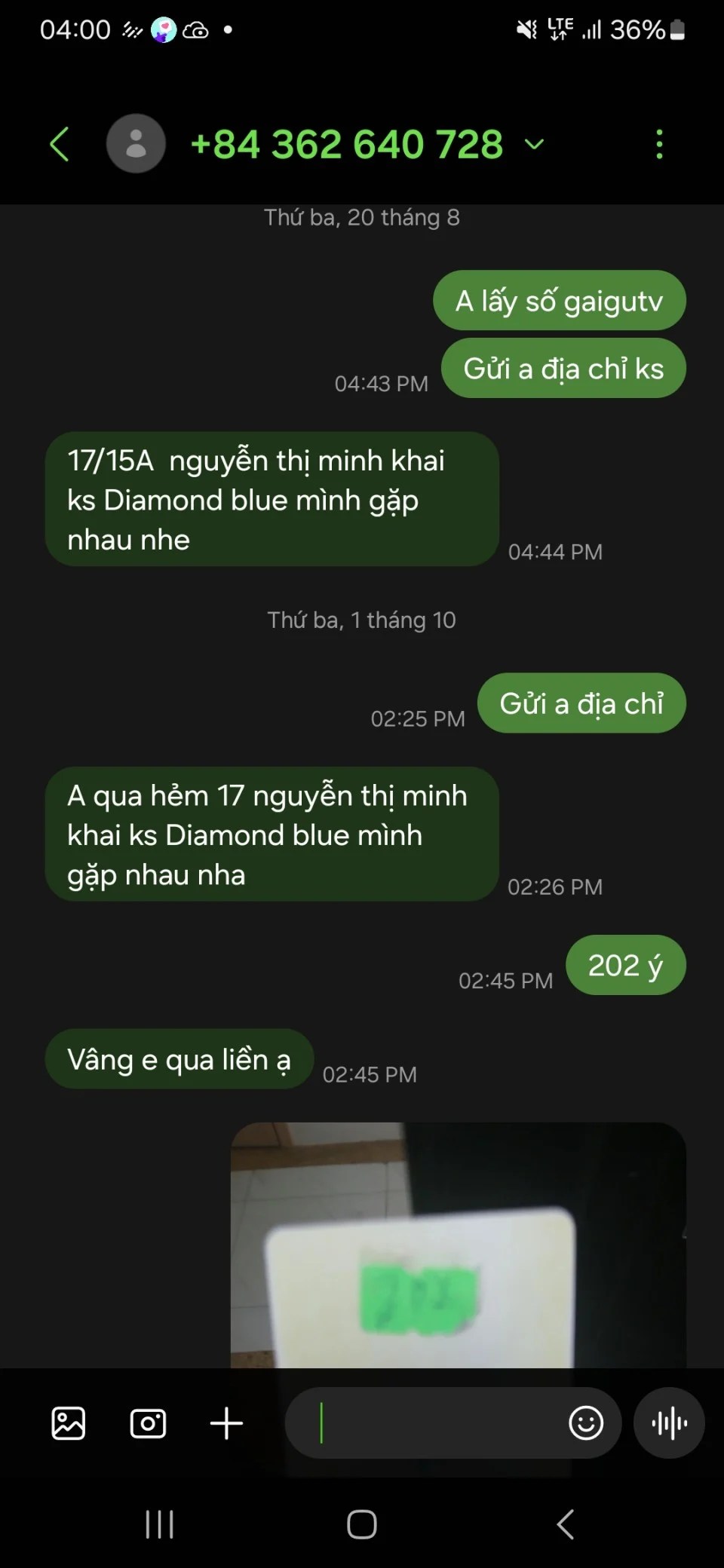Open the emoji picker
The height and width of the screenshot is (1568, 724).
(586, 1423)
